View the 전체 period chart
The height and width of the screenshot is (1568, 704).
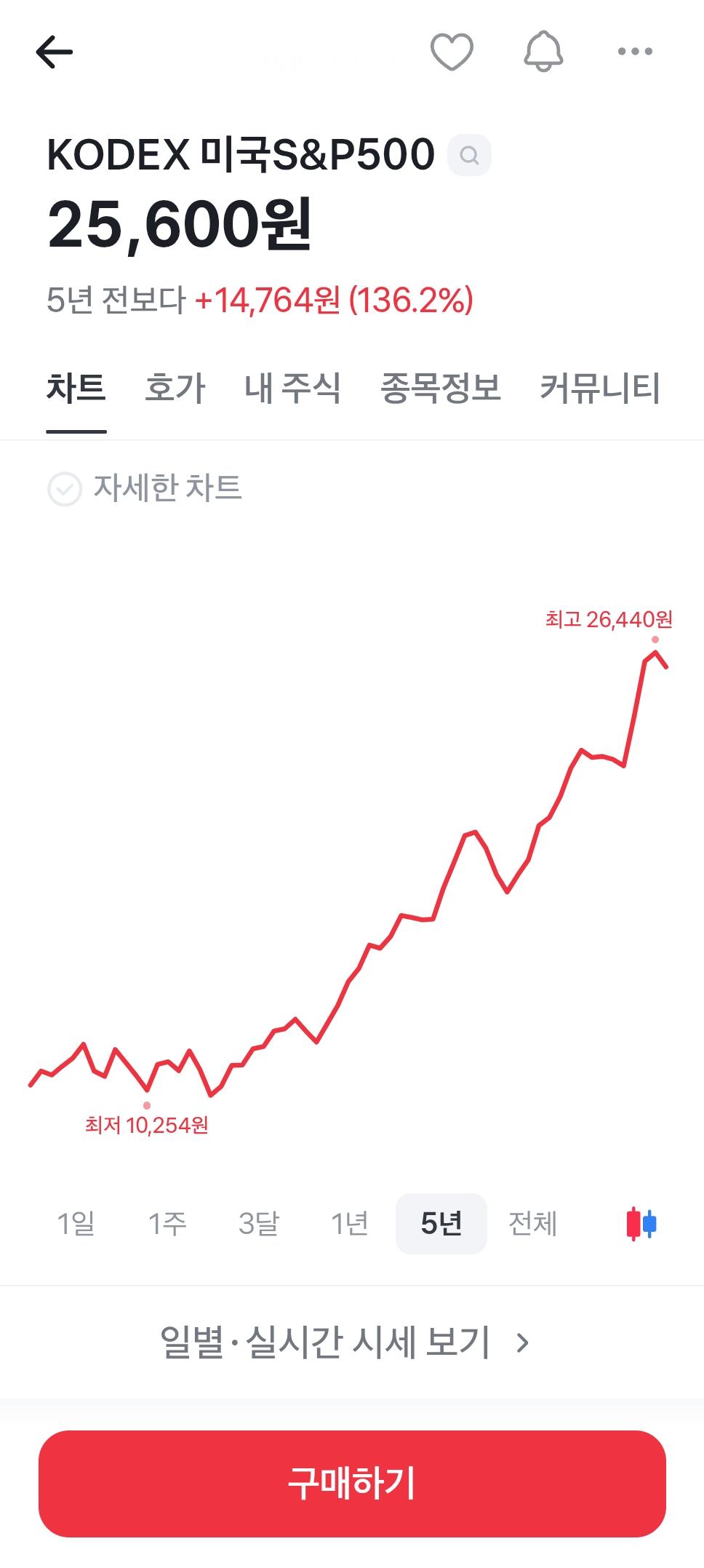(x=532, y=1223)
